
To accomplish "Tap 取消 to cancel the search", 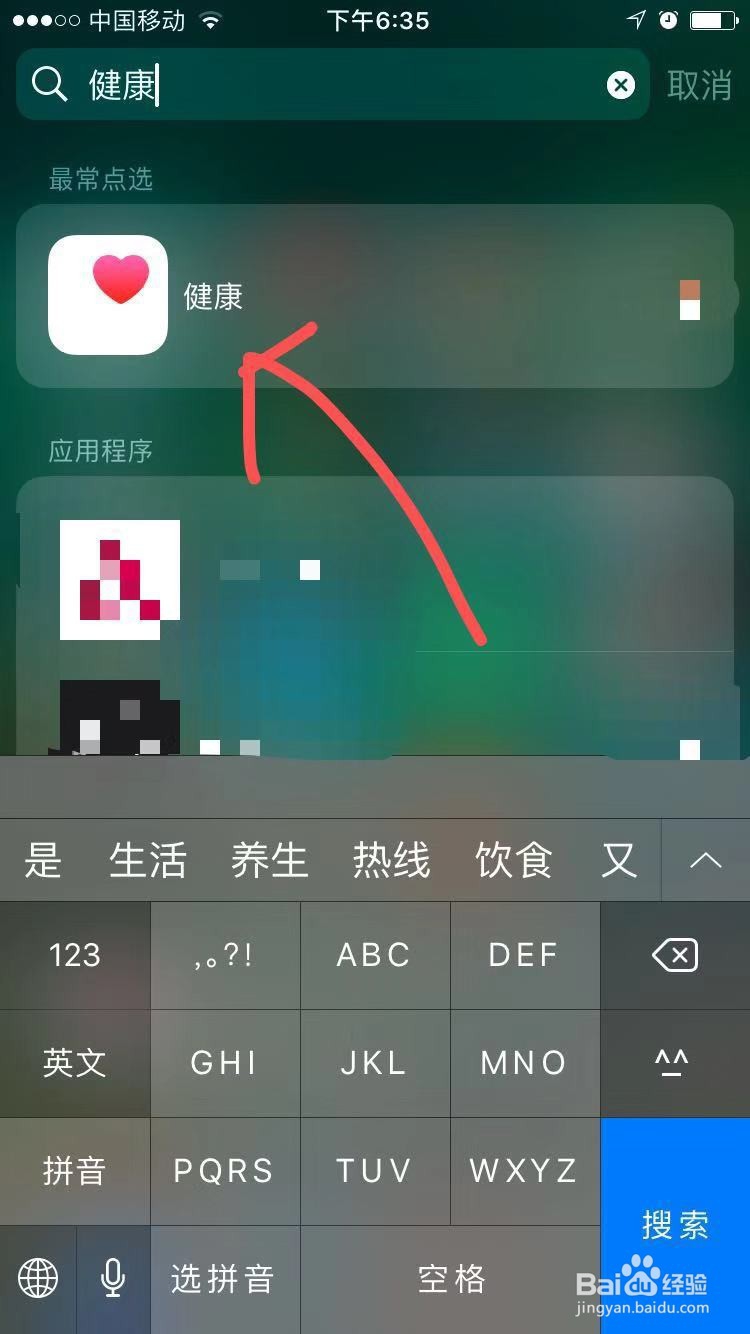I will click(x=700, y=85).
